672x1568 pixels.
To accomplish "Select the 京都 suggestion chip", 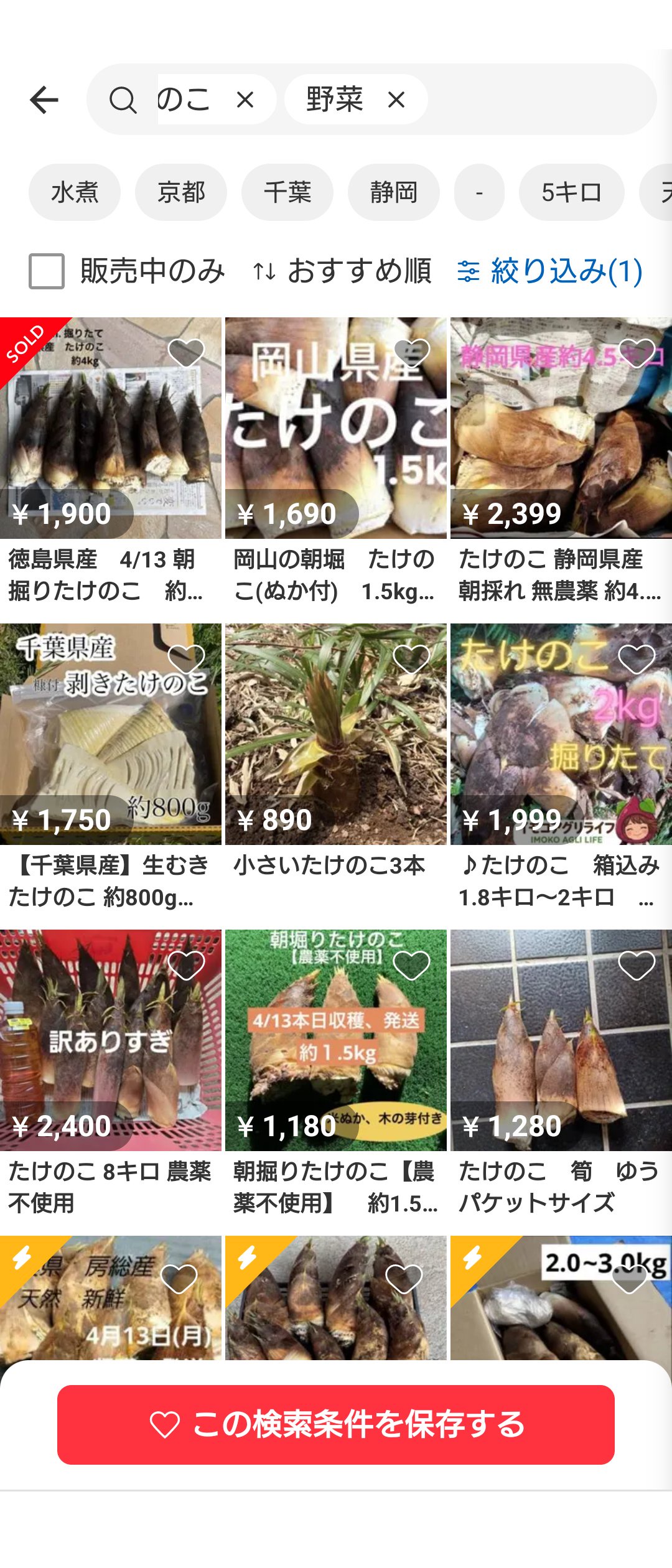I will coord(181,192).
